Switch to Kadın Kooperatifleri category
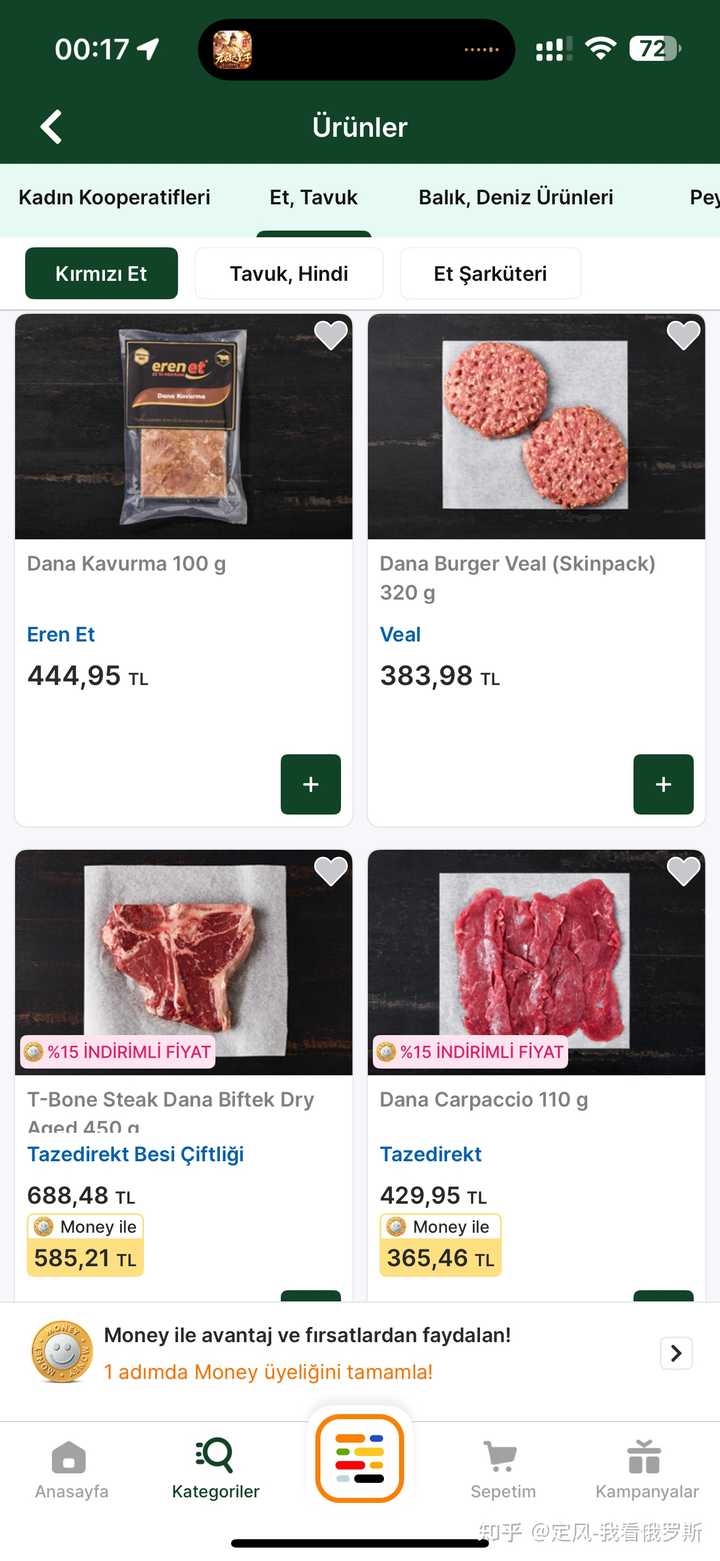The image size is (720, 1561). 114,198
